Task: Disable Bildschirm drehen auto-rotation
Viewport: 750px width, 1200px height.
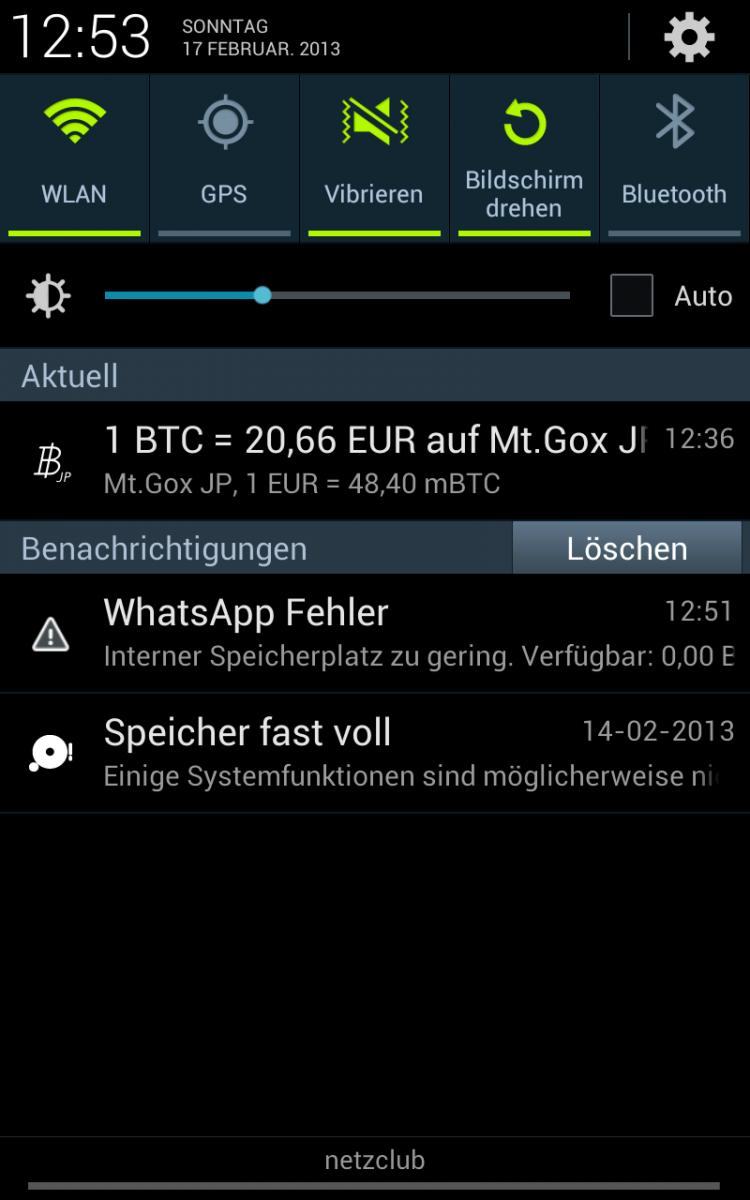Action: pos(524,158)
